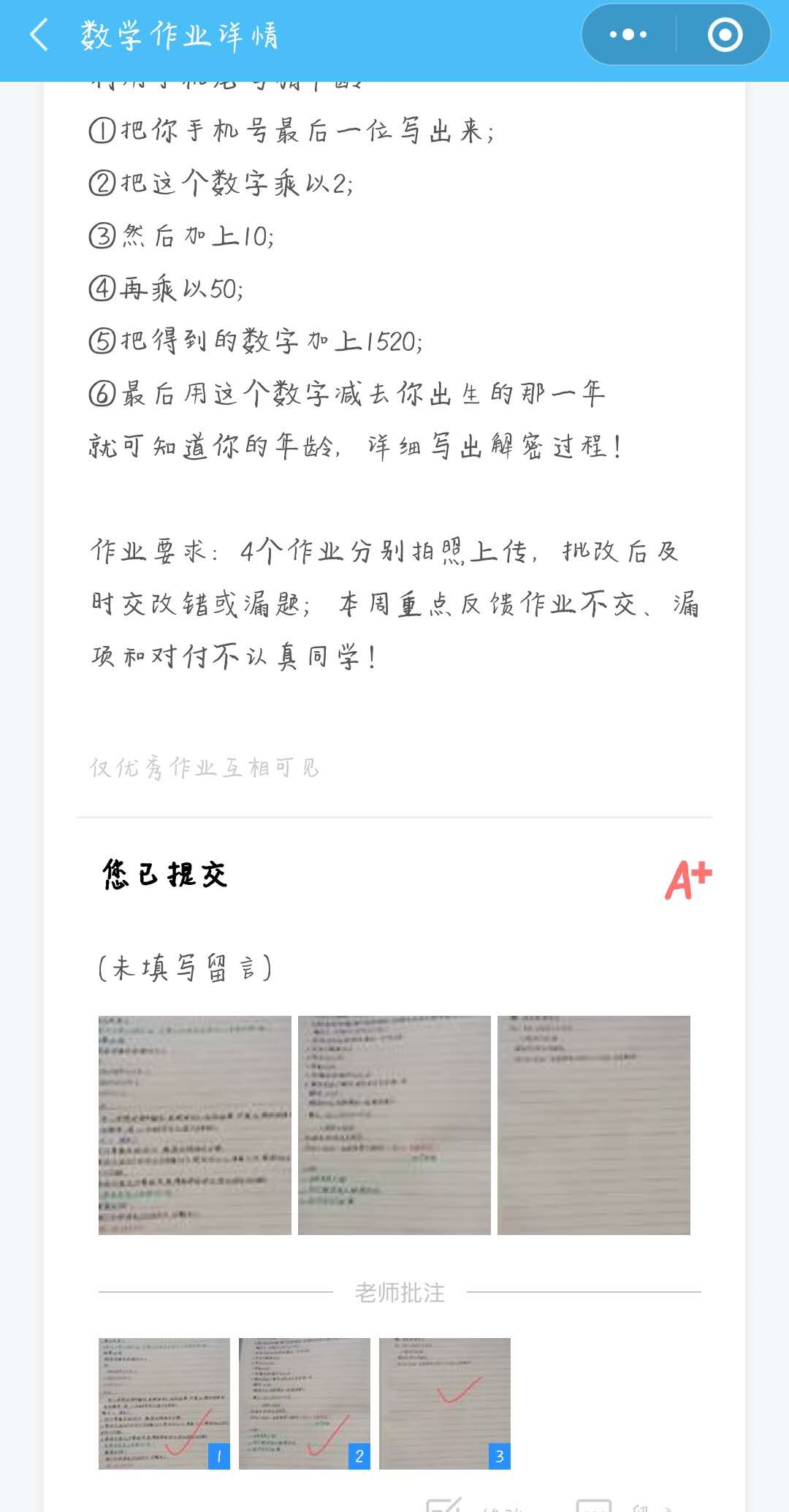View teacher annotation image 2
The width and height of the screenshot is (789, 1512).
pyautogui.click(x=305, y=1403)
